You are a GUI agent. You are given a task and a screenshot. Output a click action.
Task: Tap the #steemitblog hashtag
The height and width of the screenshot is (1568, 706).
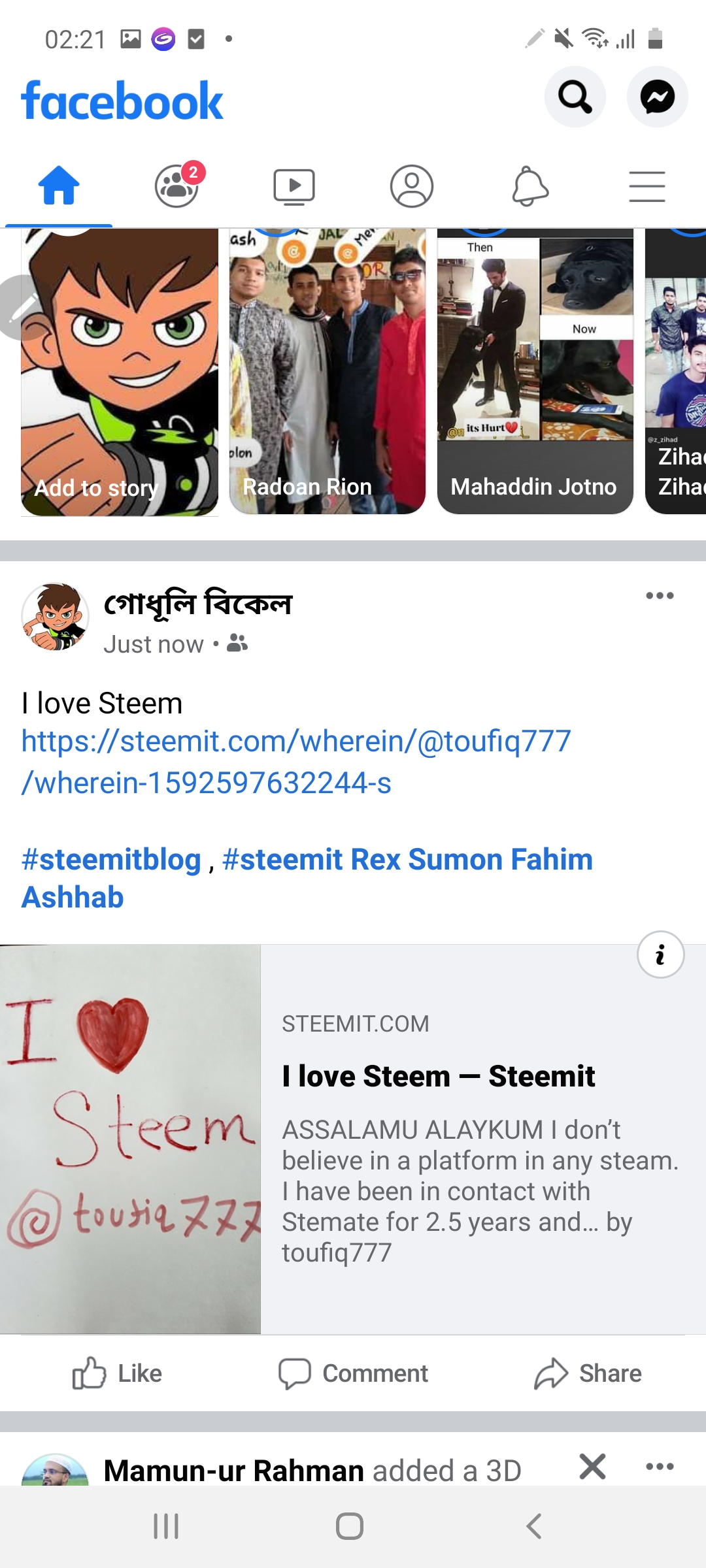[x=111, y=859]
